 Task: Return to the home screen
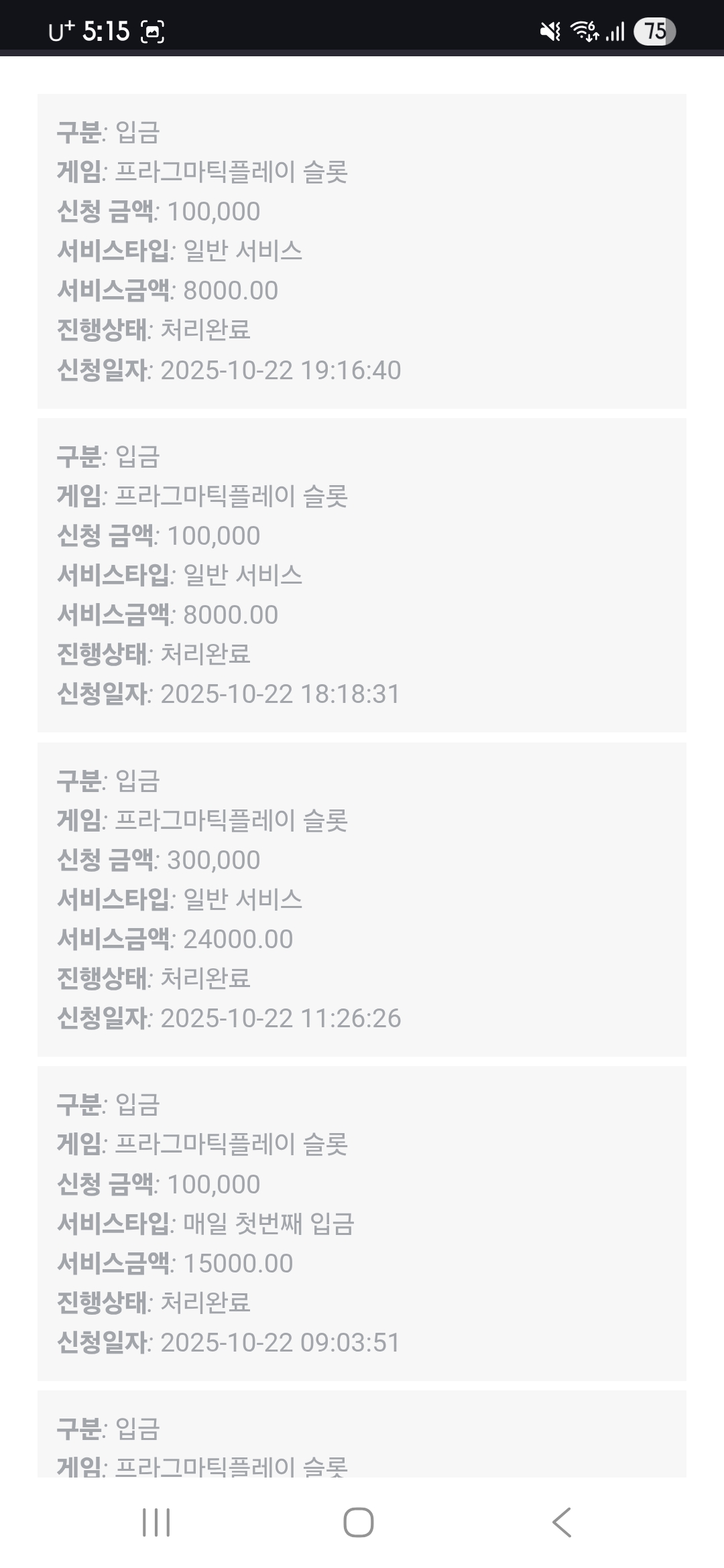point(359,1522)
